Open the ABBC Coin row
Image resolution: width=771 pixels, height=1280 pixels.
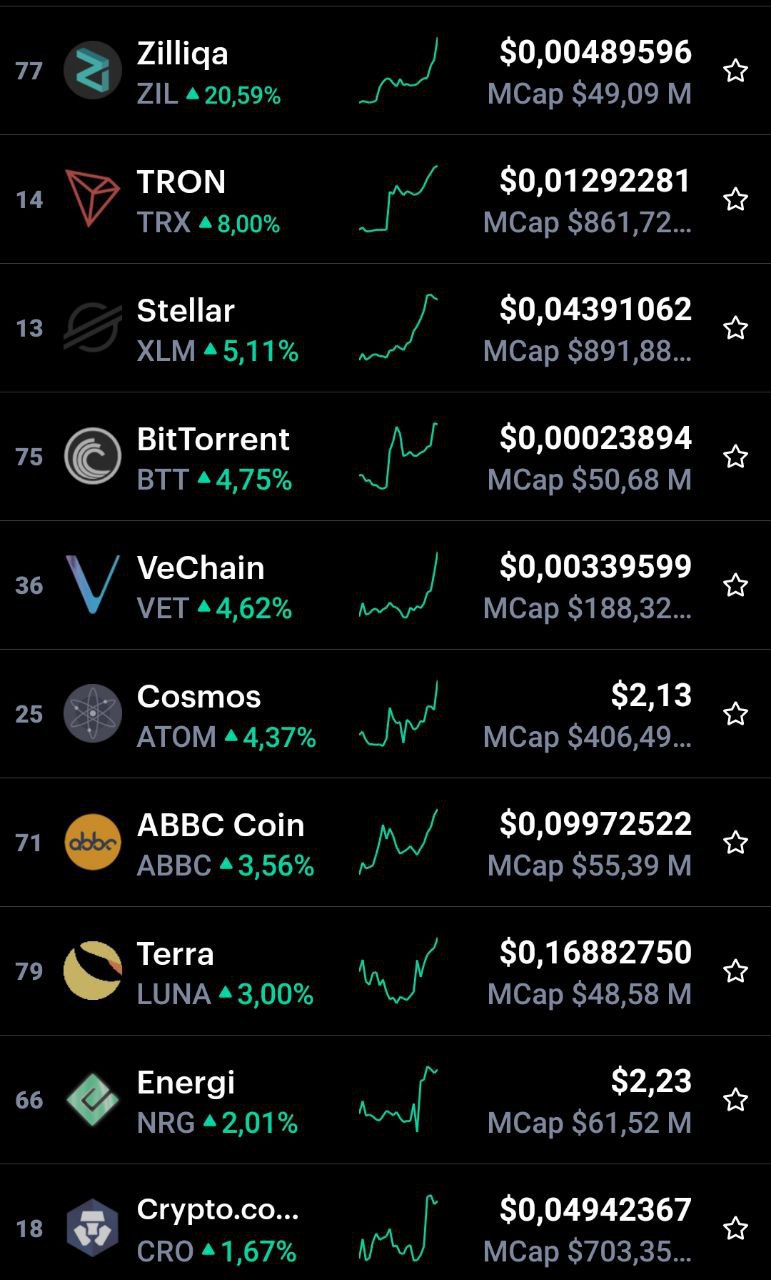385,843
